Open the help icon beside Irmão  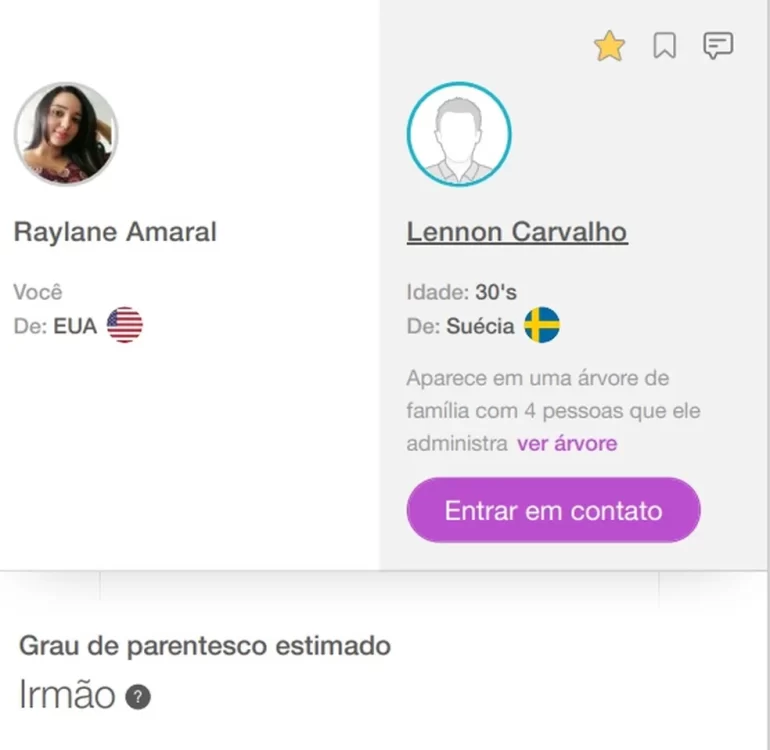tap(138, 697)
